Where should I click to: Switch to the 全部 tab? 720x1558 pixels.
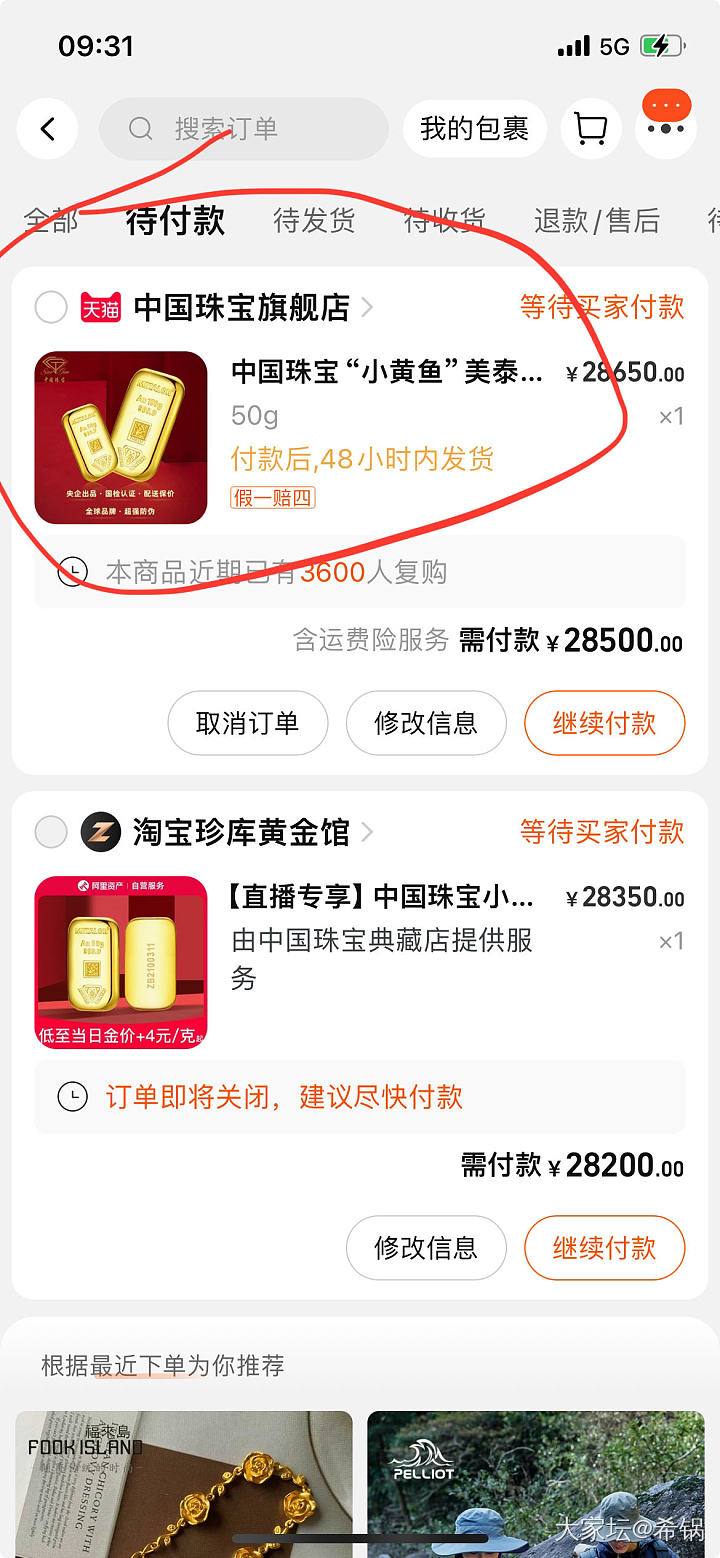tap(50, 220)
